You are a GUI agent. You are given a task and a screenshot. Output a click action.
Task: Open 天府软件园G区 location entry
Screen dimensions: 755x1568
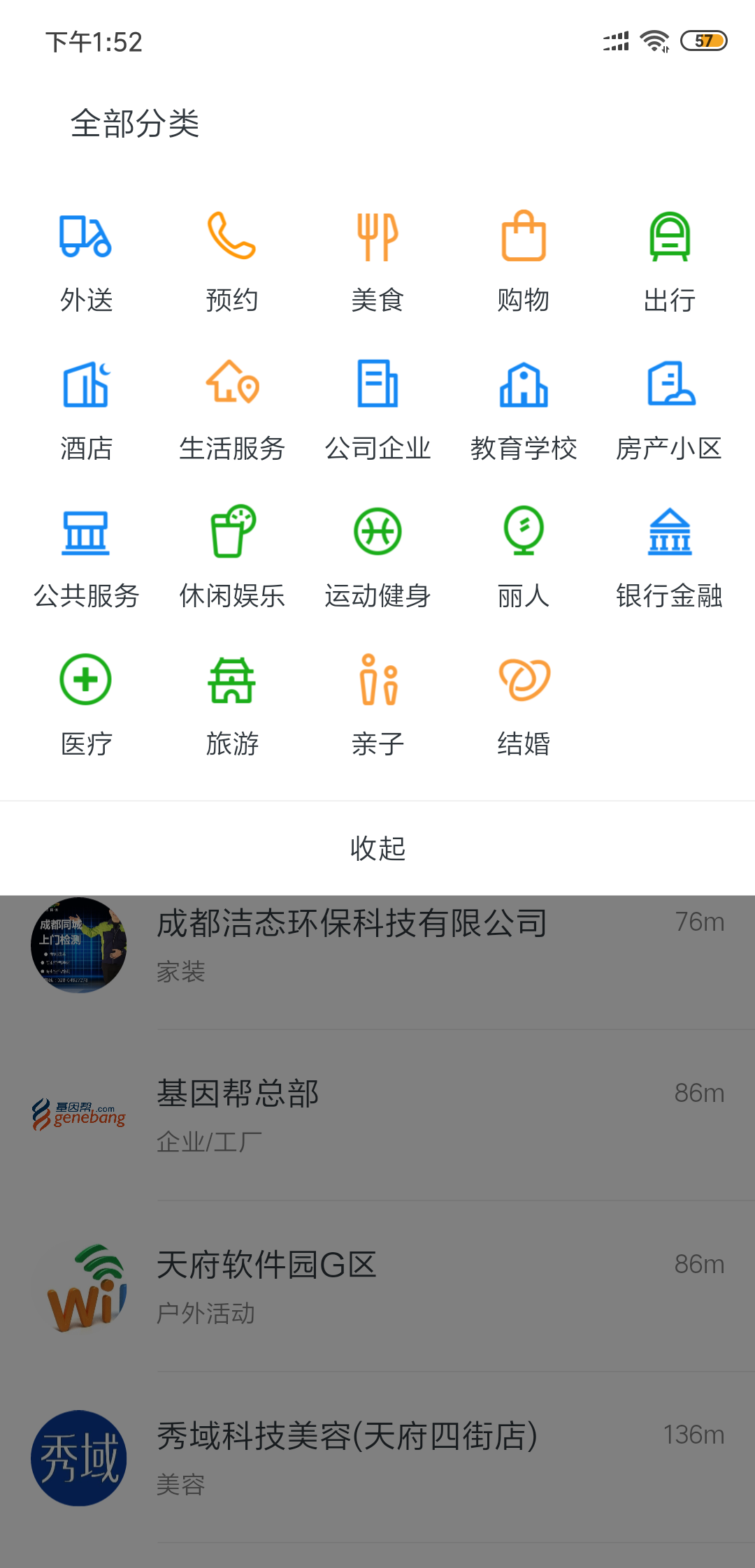tap(266, 1265)
